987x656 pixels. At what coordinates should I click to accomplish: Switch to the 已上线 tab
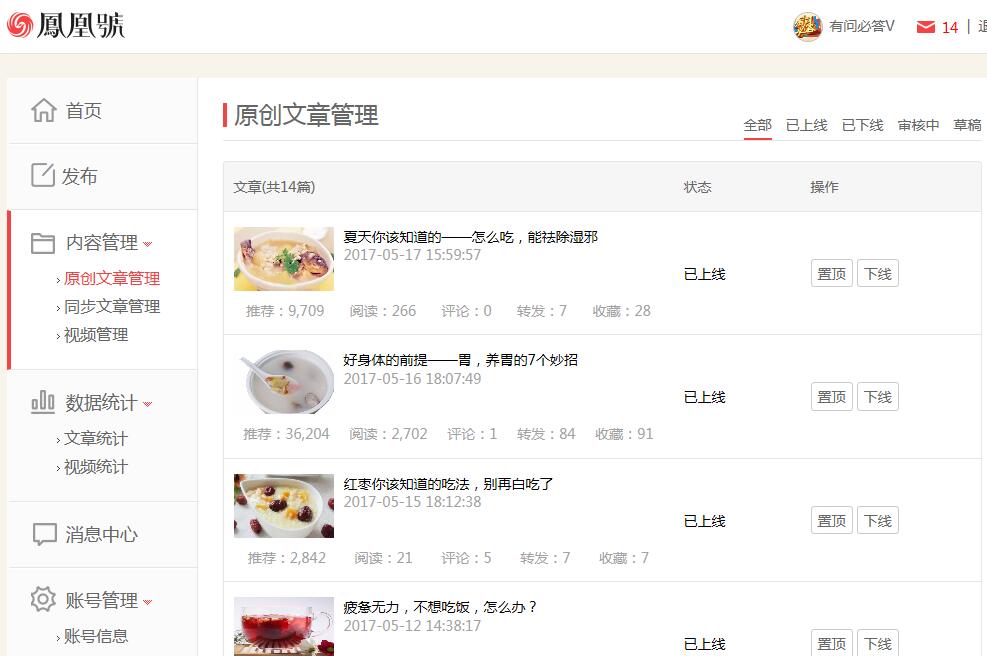(806, 126)
